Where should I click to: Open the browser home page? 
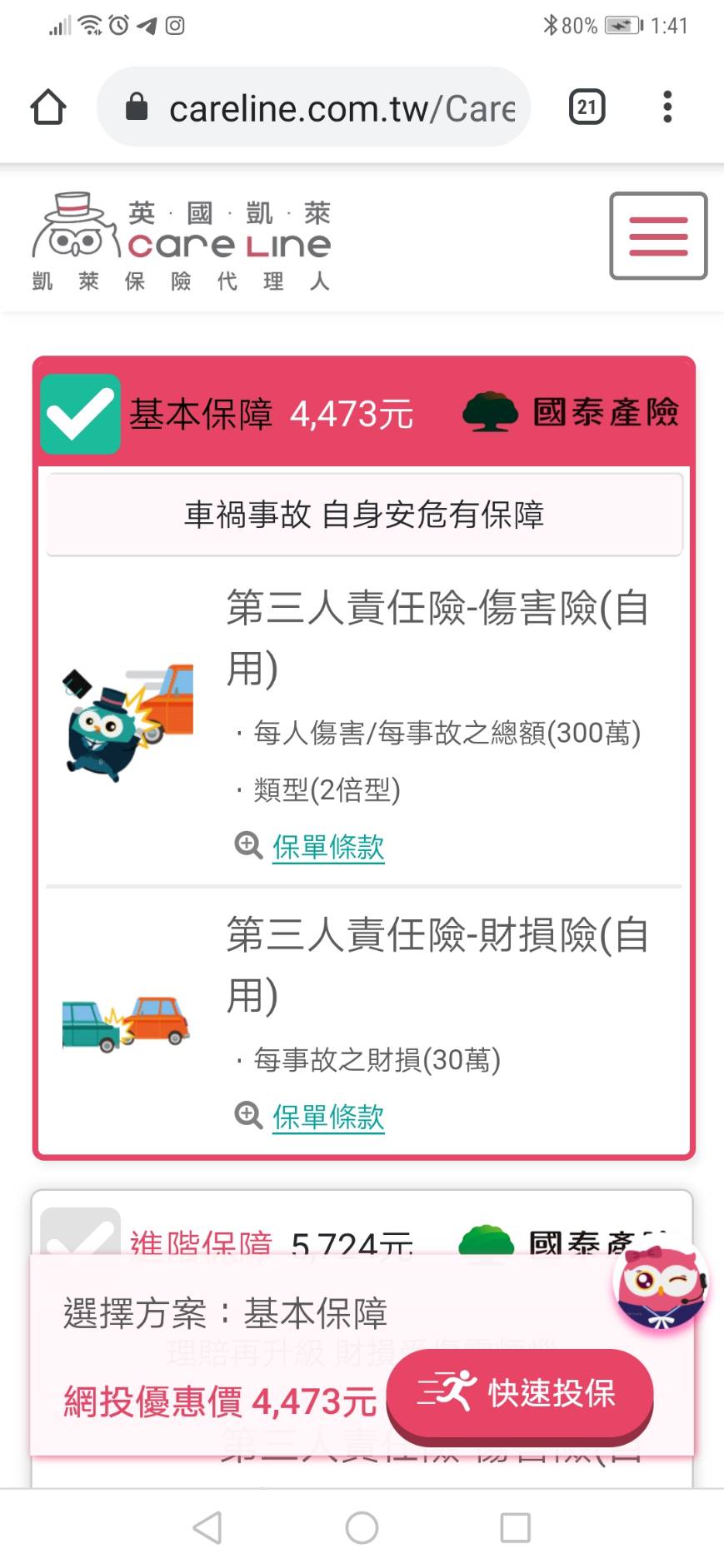pos(48,107)
